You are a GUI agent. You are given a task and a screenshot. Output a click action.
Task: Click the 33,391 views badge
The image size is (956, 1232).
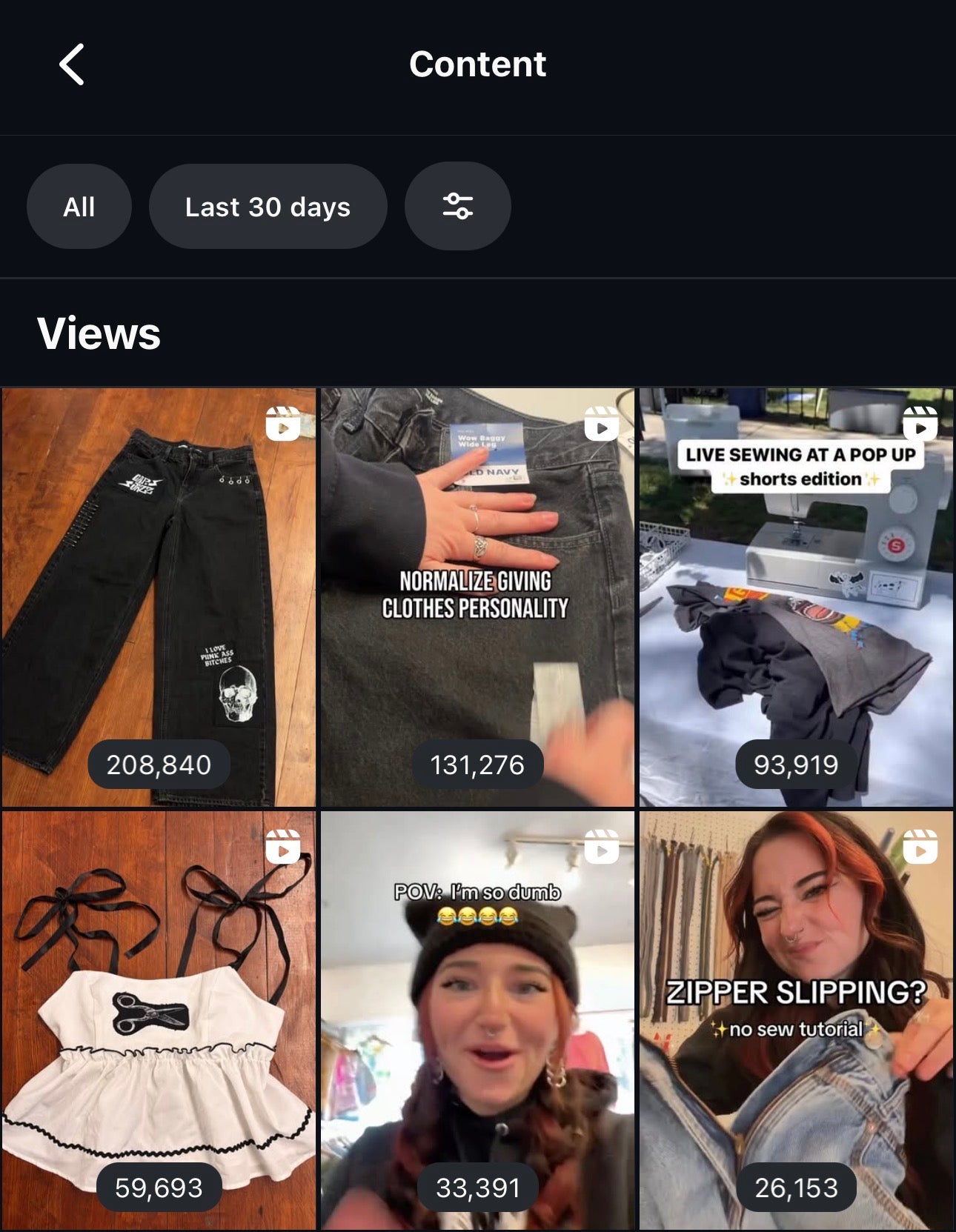pos(478,1188)
